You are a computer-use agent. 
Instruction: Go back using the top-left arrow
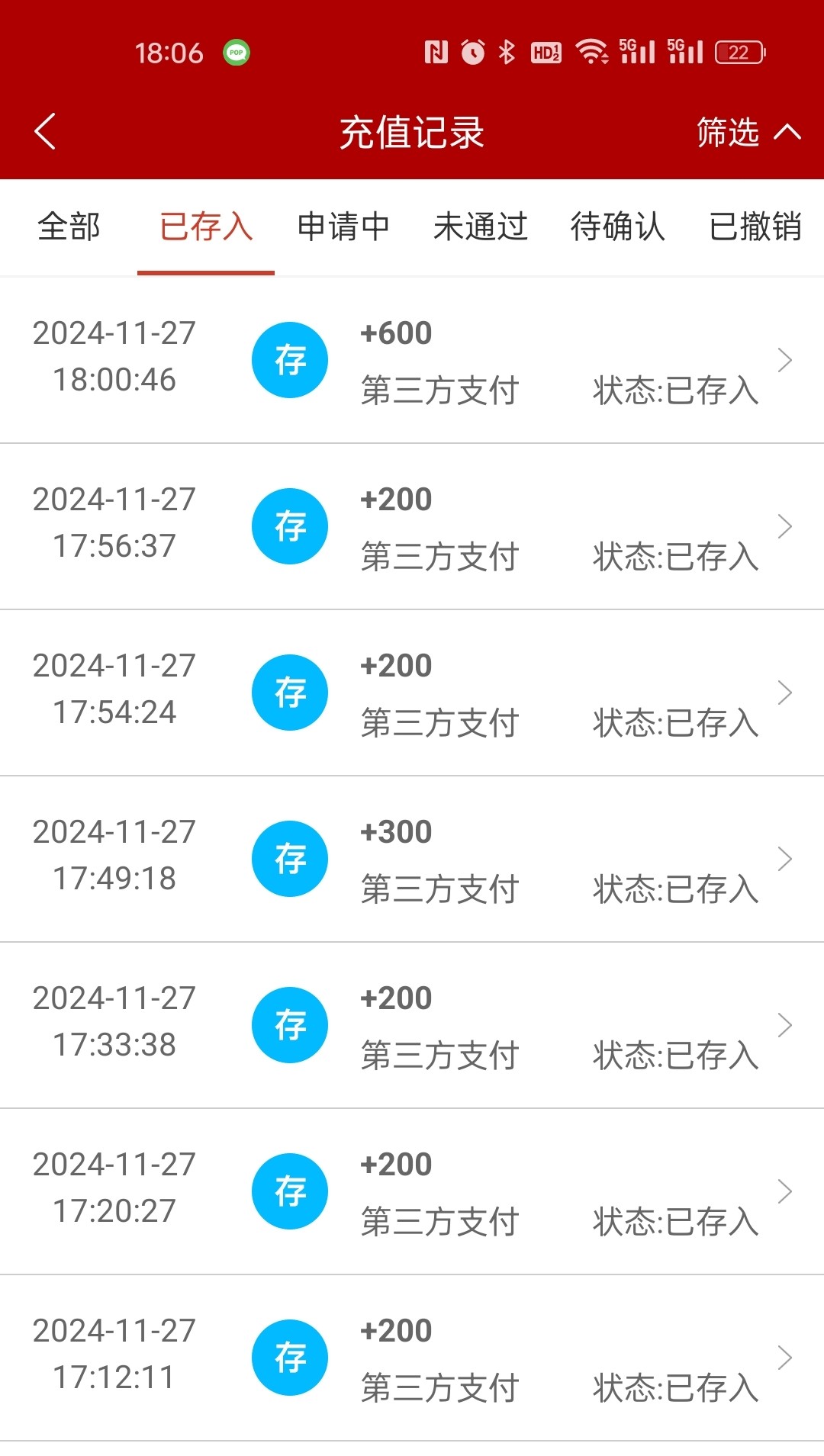(46, 131)
